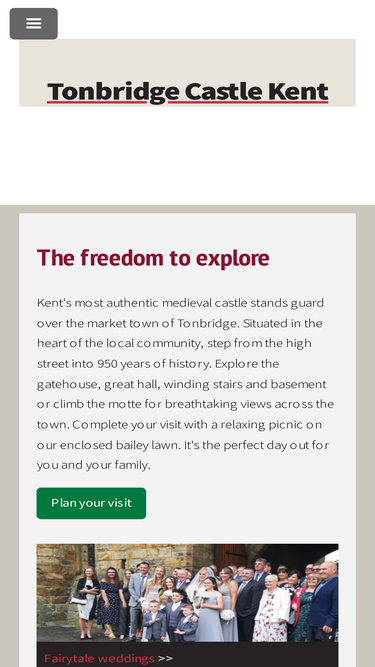Image resolution: width=375 pixels, height=667 pixels.
Task: Open the hamburger navigation menu
Action: [34, 23]
